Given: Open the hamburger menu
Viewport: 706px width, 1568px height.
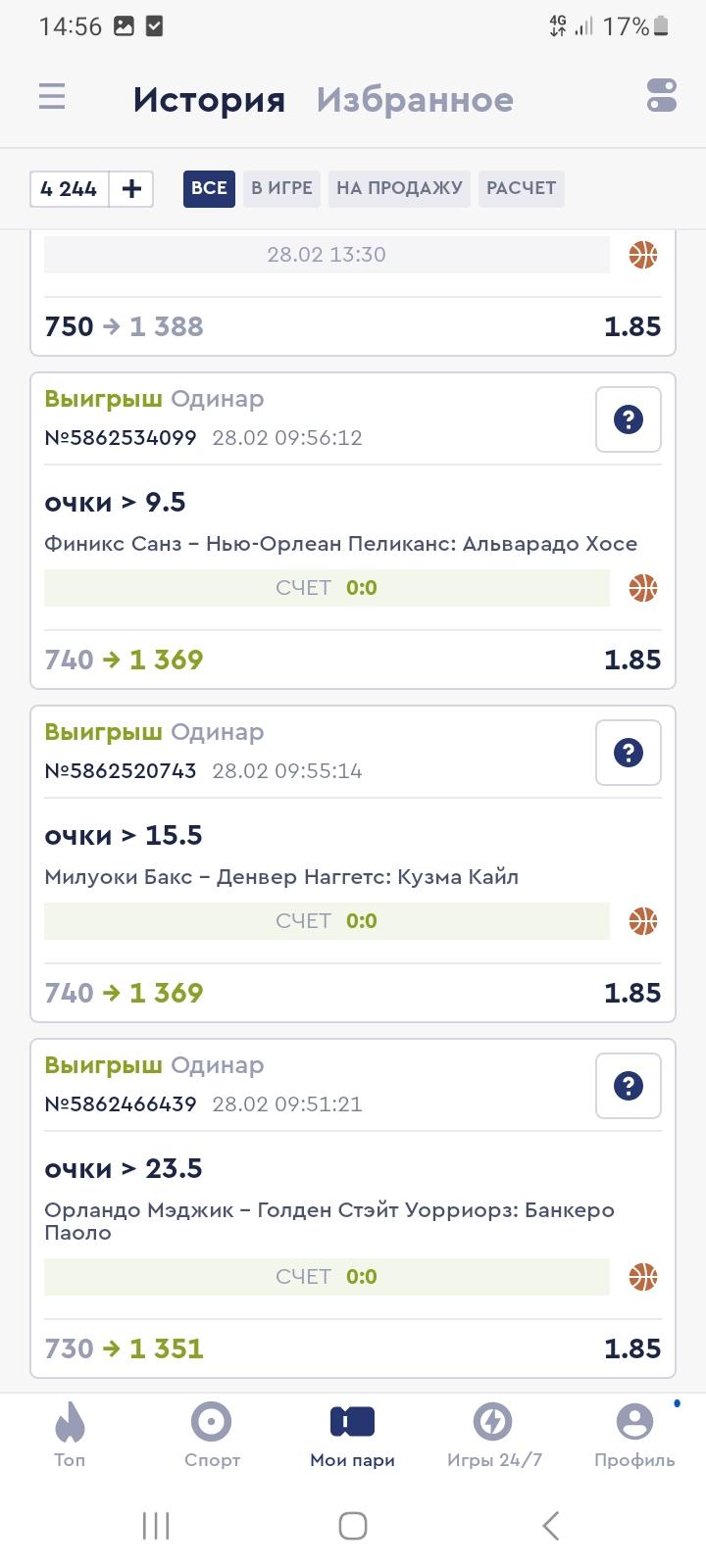Looking at the screenshot, I should [x=52, y=97].
